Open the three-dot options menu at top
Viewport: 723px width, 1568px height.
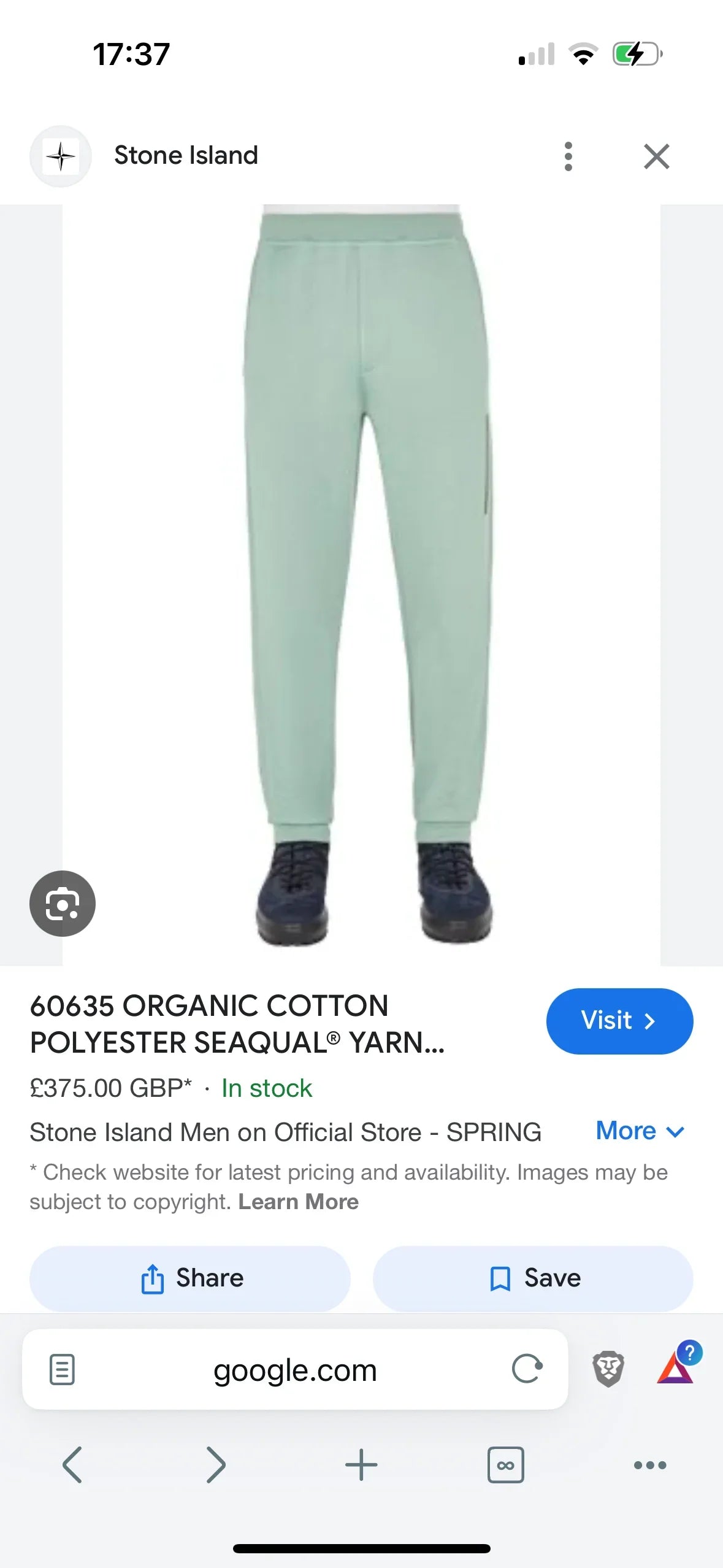coord(568,155)
